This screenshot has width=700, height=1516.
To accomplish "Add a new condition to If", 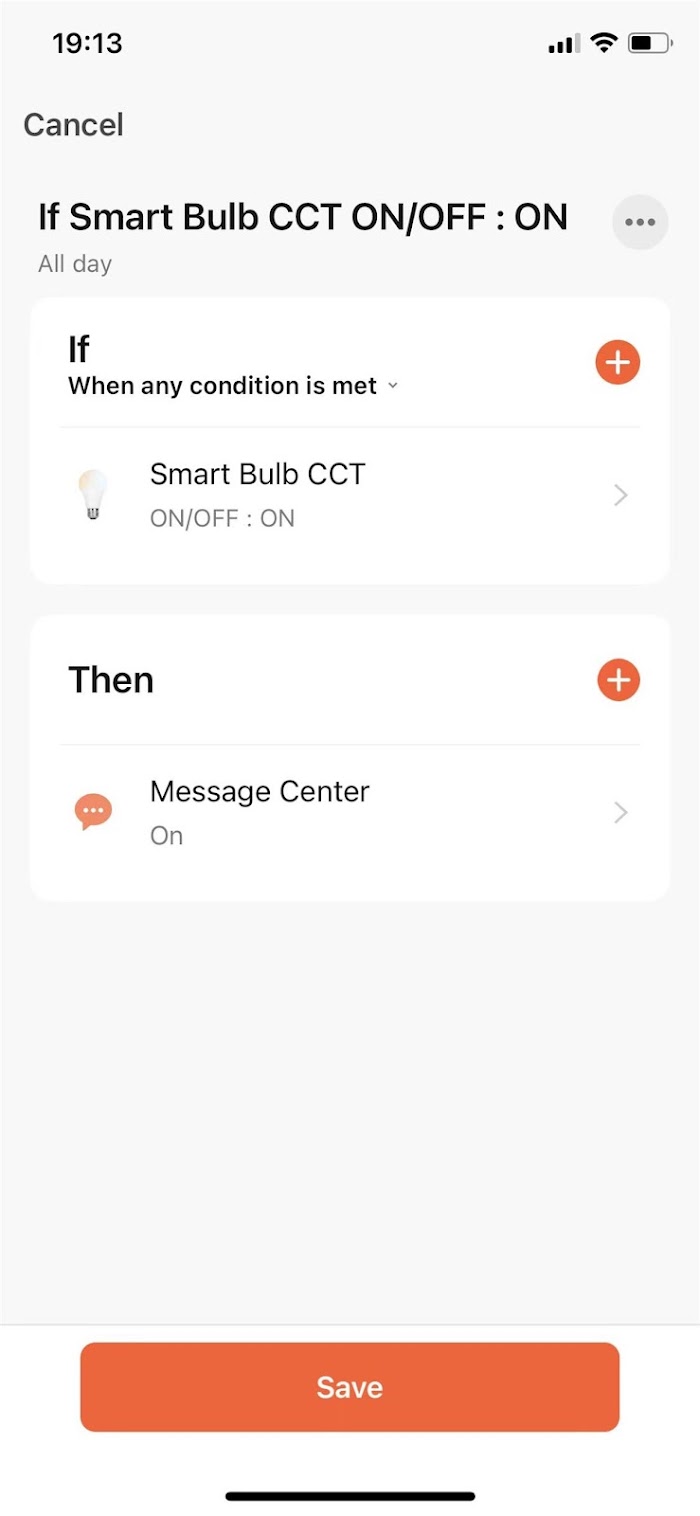I will (x=618, y=362).
